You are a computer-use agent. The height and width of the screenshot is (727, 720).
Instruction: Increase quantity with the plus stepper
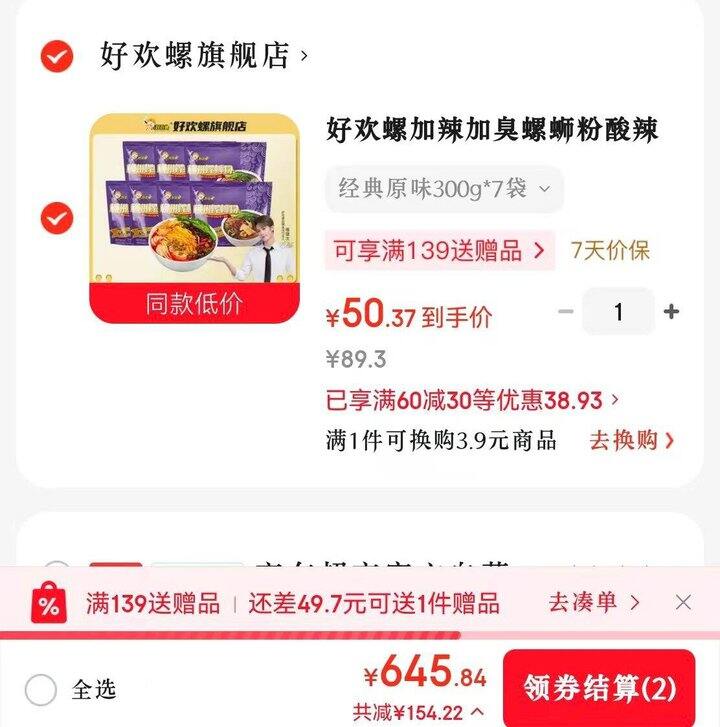(670, 313)
